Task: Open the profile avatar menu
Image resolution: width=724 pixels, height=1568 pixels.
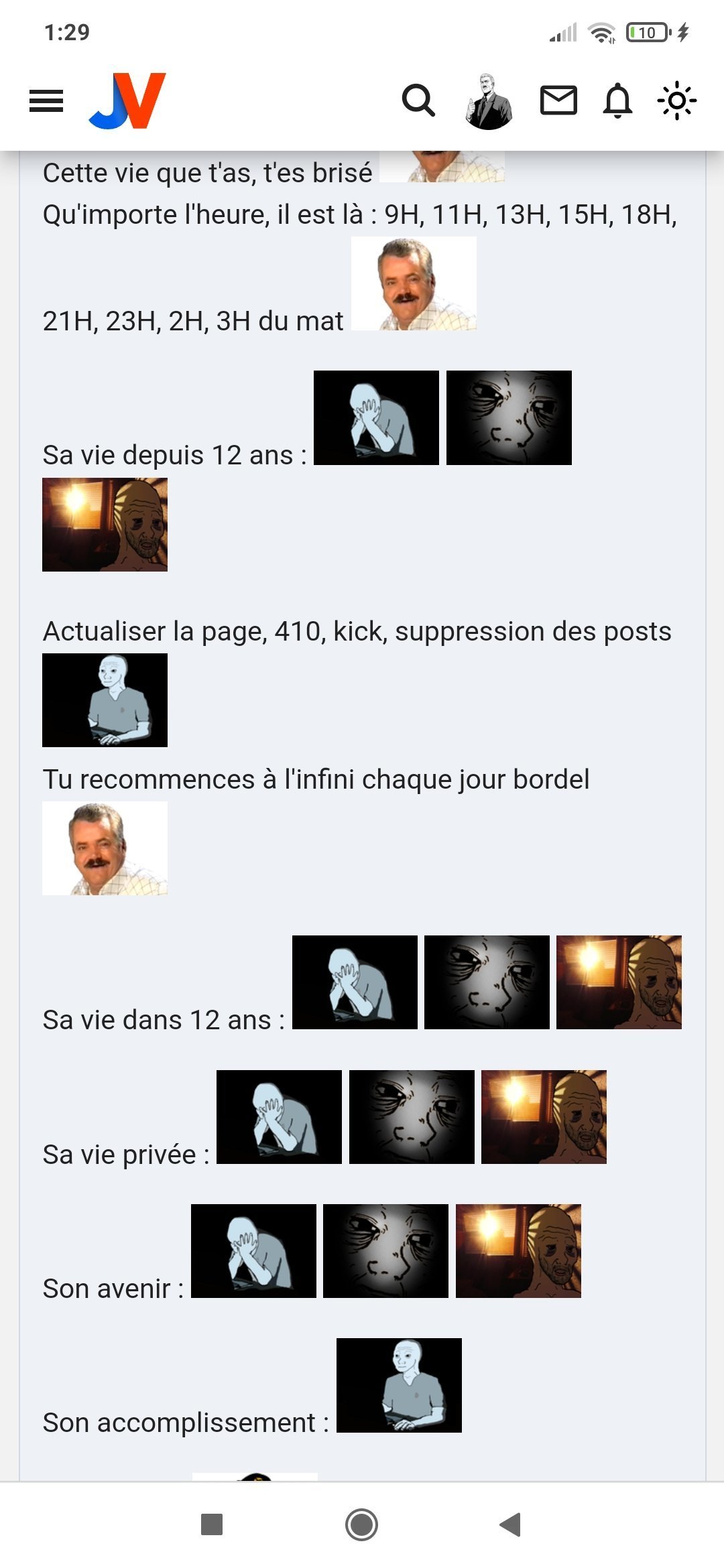Action: (489, 101)
